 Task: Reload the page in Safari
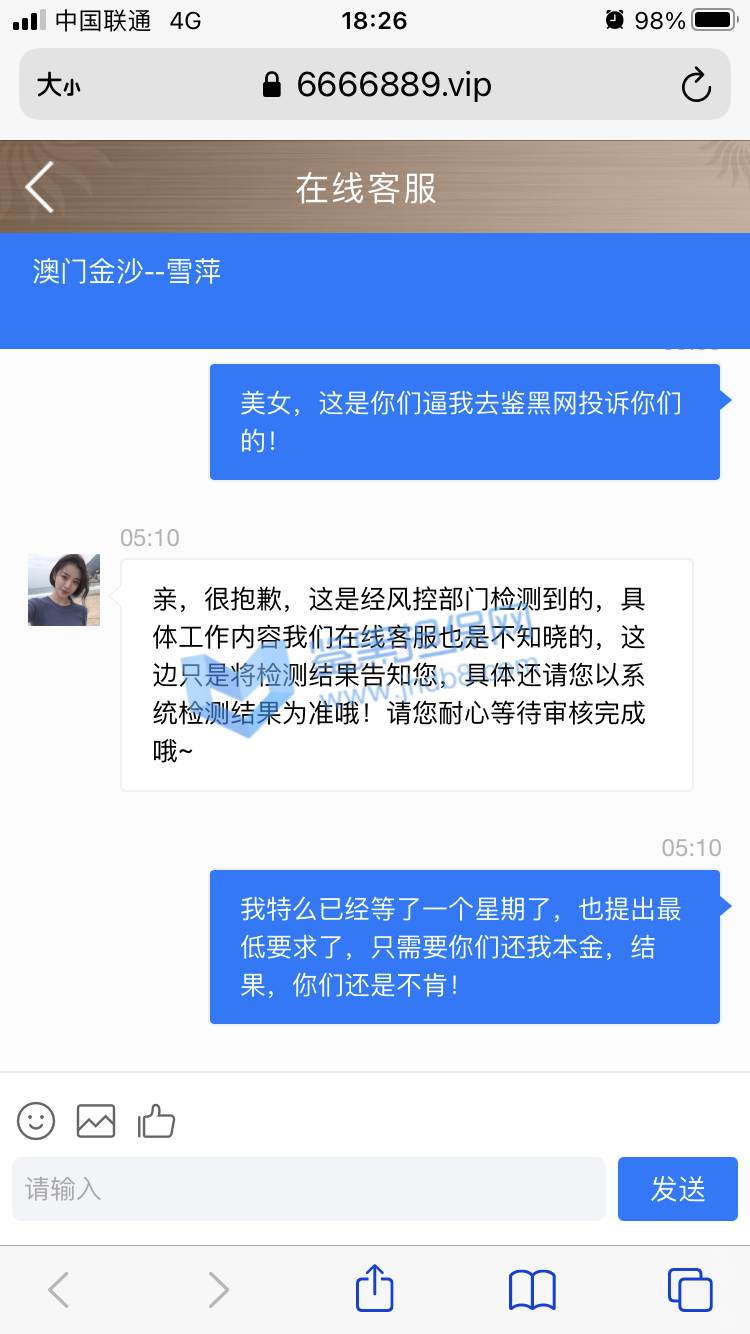click(x=695, y=86)
